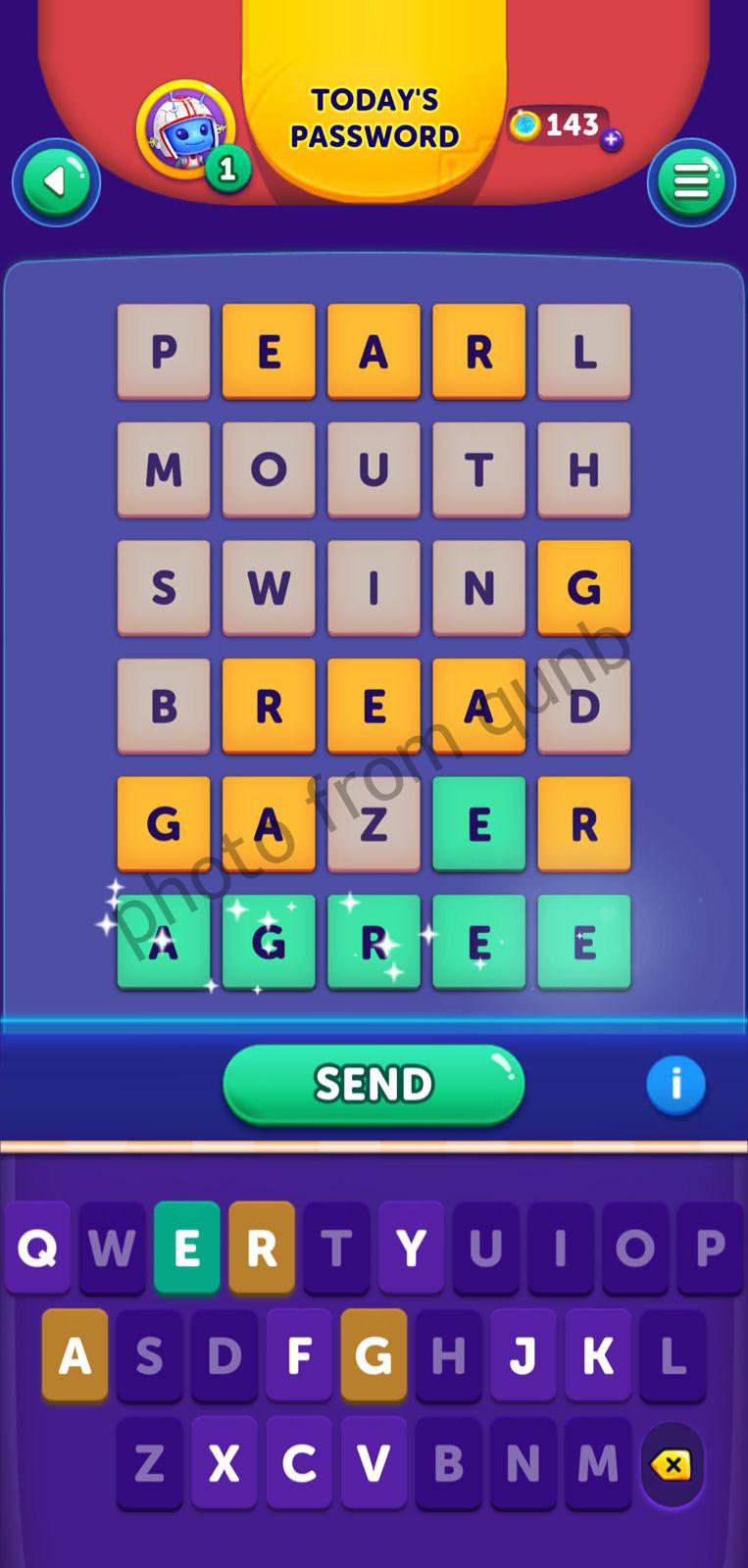Select the yellow G key

click(x=374, y=1355)
